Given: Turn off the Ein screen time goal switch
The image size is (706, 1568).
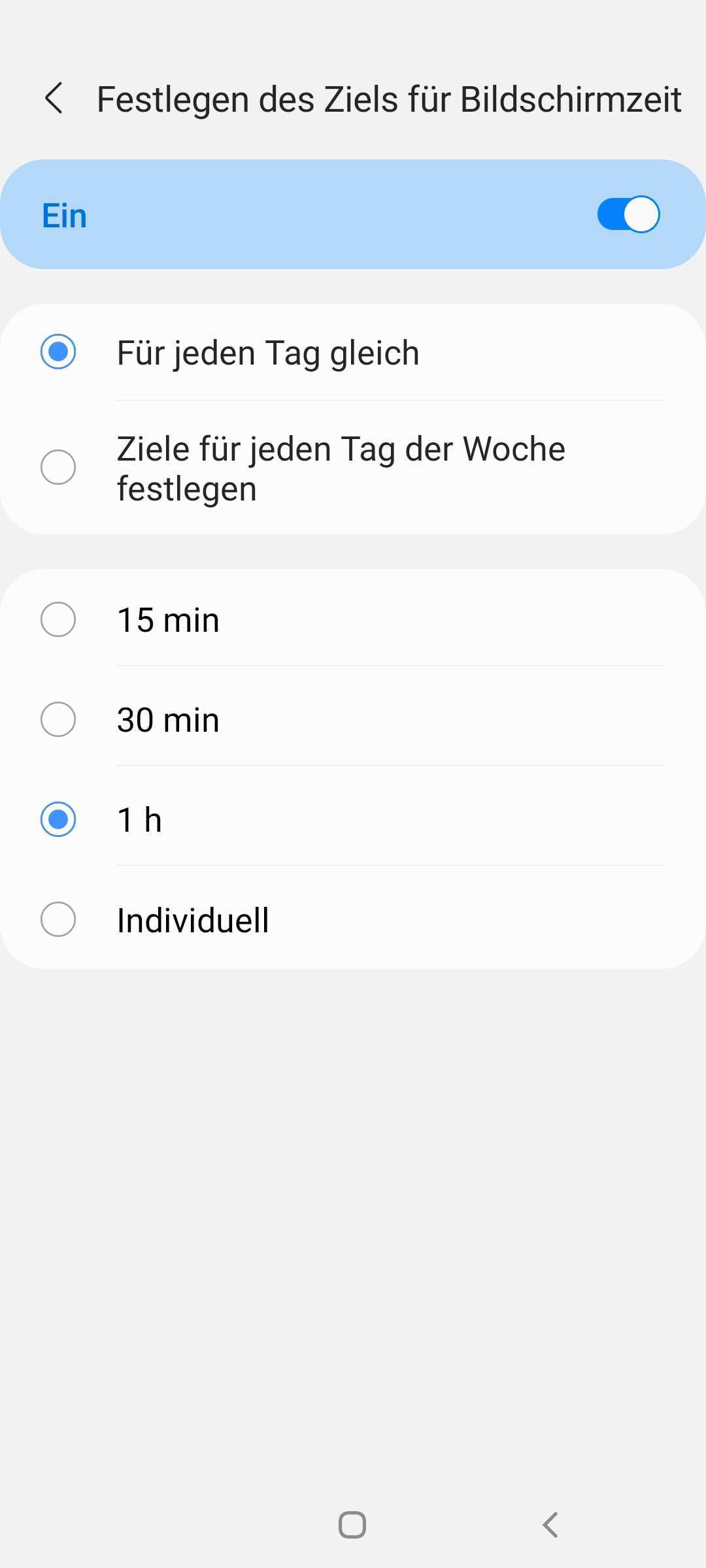Looking at the screenshot, I should point(628,214).
